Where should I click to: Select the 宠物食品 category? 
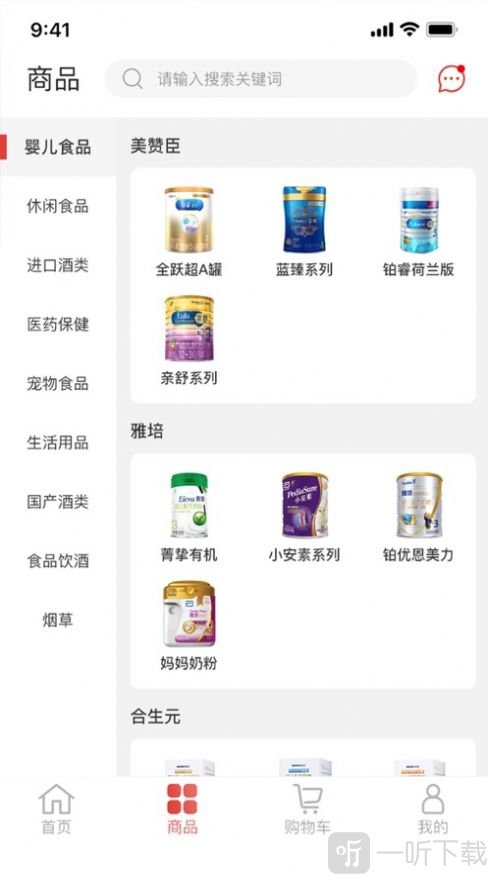pyautogui.click(x=58, y=383)
